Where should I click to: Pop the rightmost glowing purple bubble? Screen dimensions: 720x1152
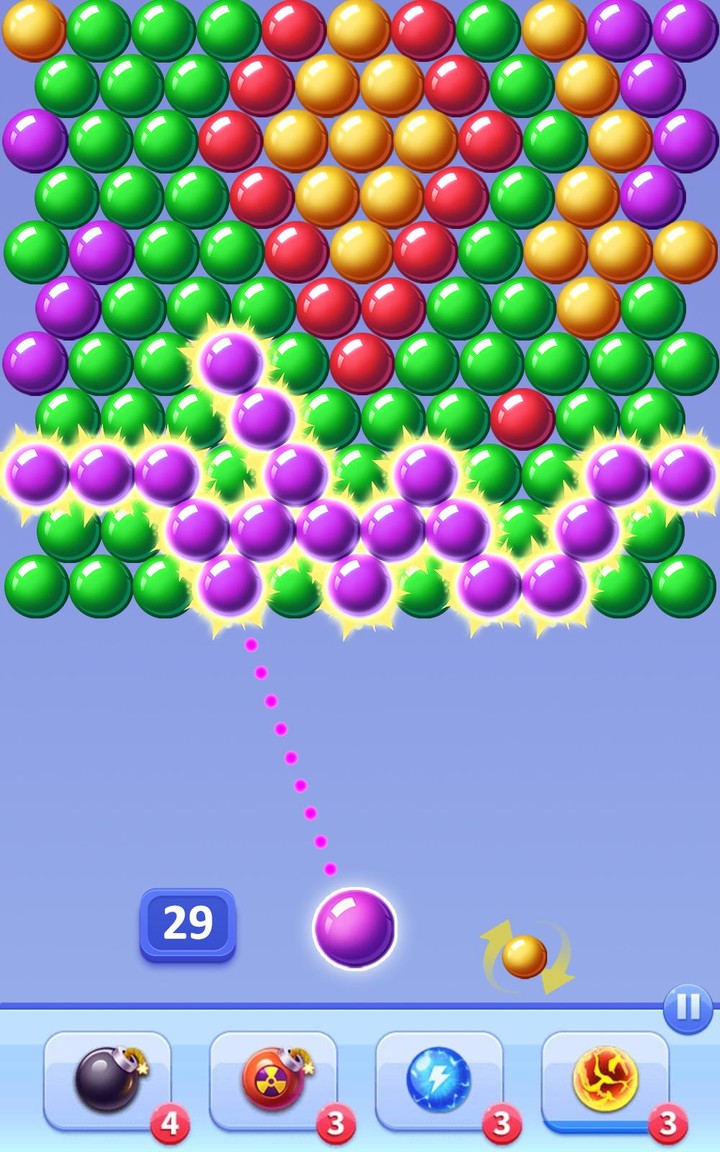[x=682, y=478]
